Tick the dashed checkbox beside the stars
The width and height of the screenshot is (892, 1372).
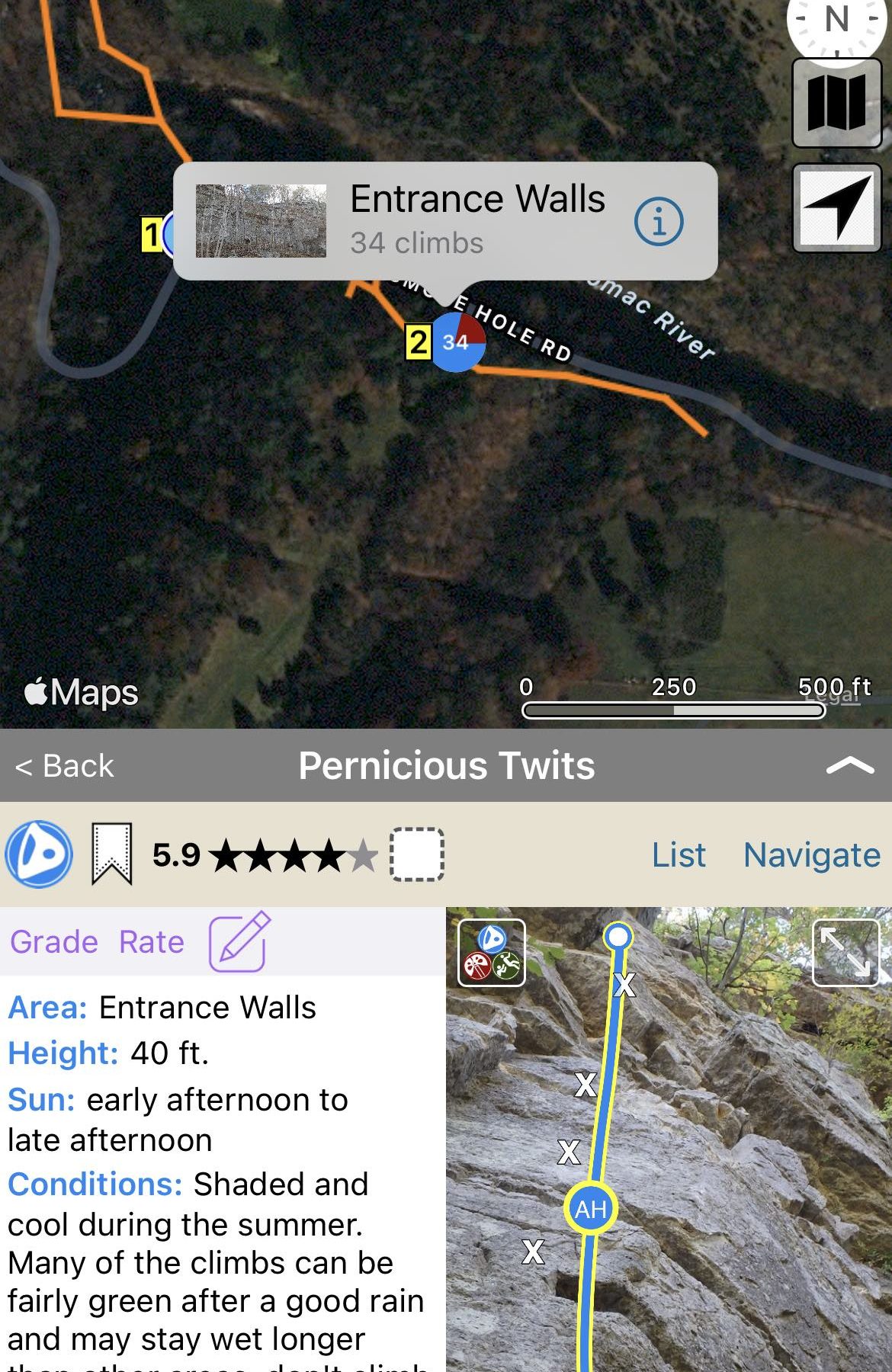pyautogui.click(x=417, y=854)
